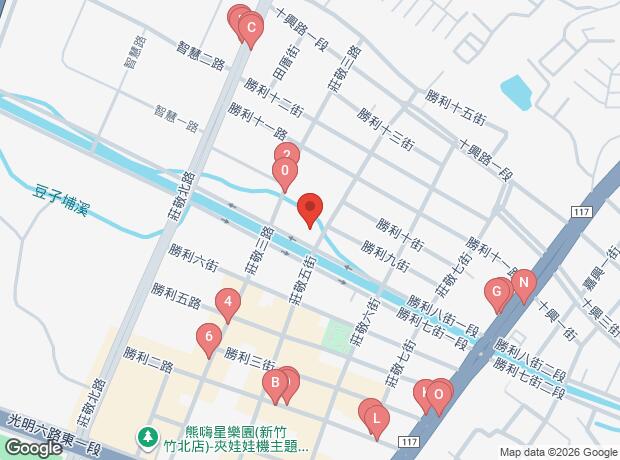The height and width of the screenshot is (460, 620).
Task: Select the marker numbered 4
Action: (229, 301)
